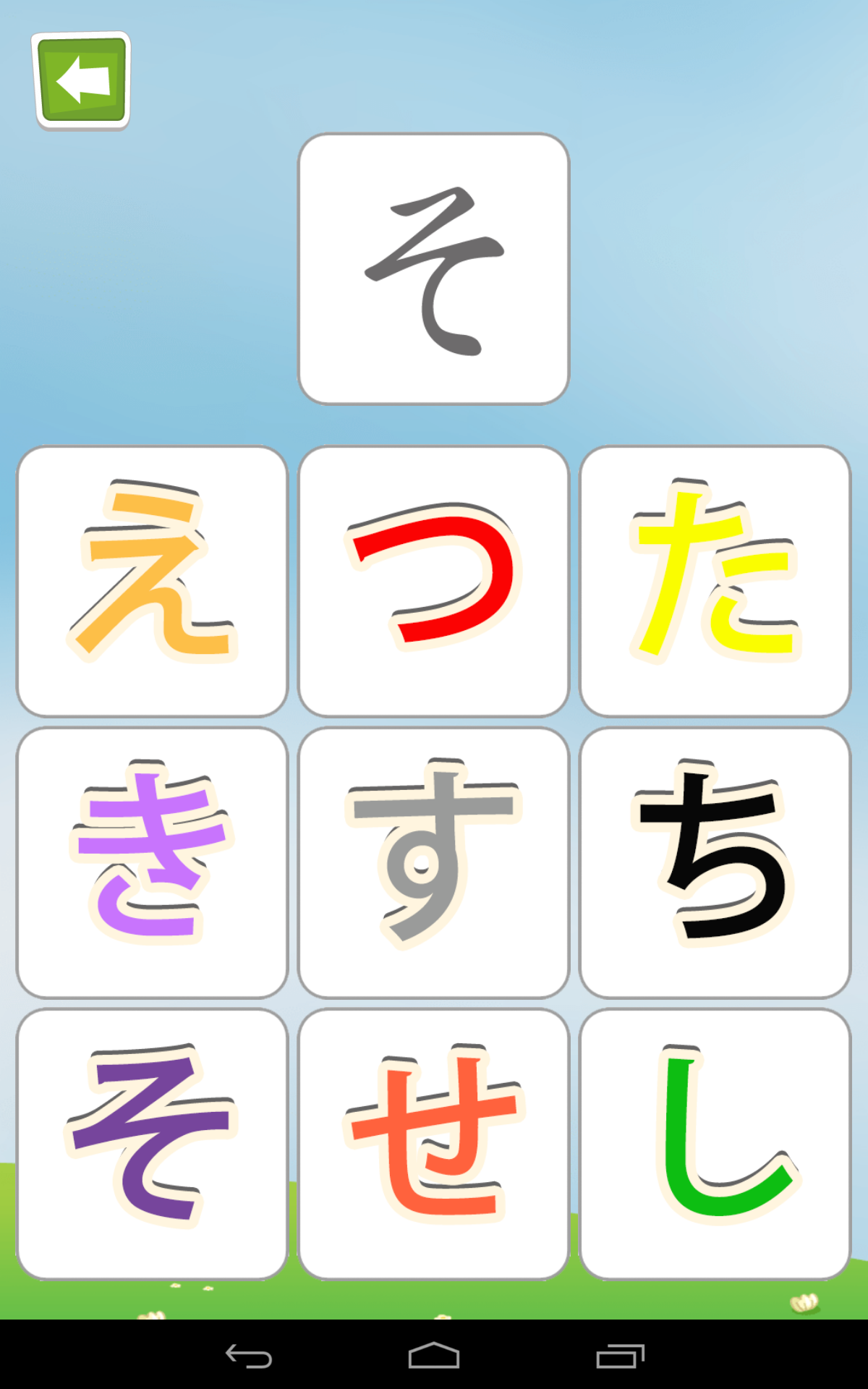Viewport: 868px width, 1389px height.
Task: Pick the orange-red せ tile
Action: [x=433, y=1144]
